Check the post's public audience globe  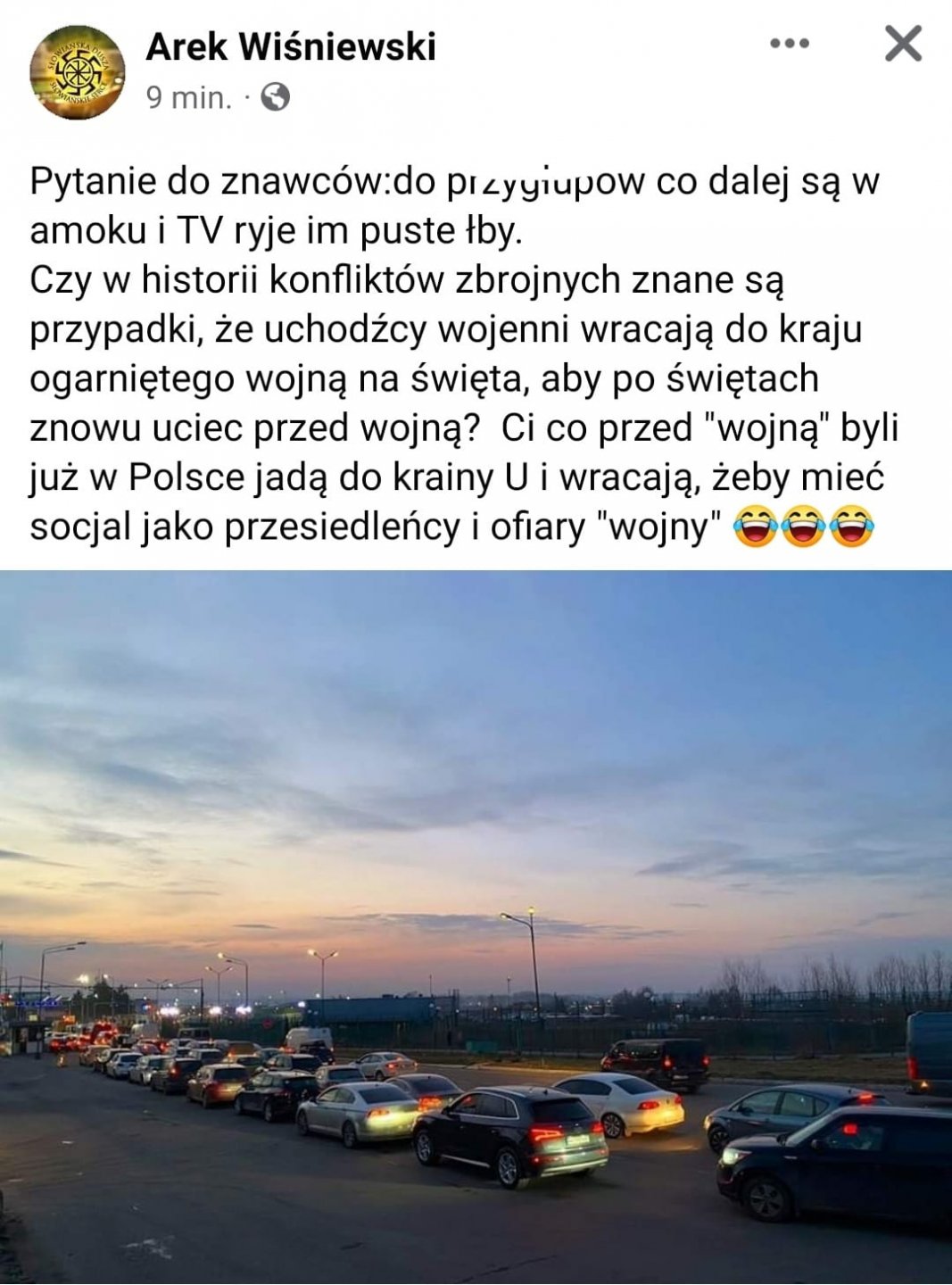[276, 96]
